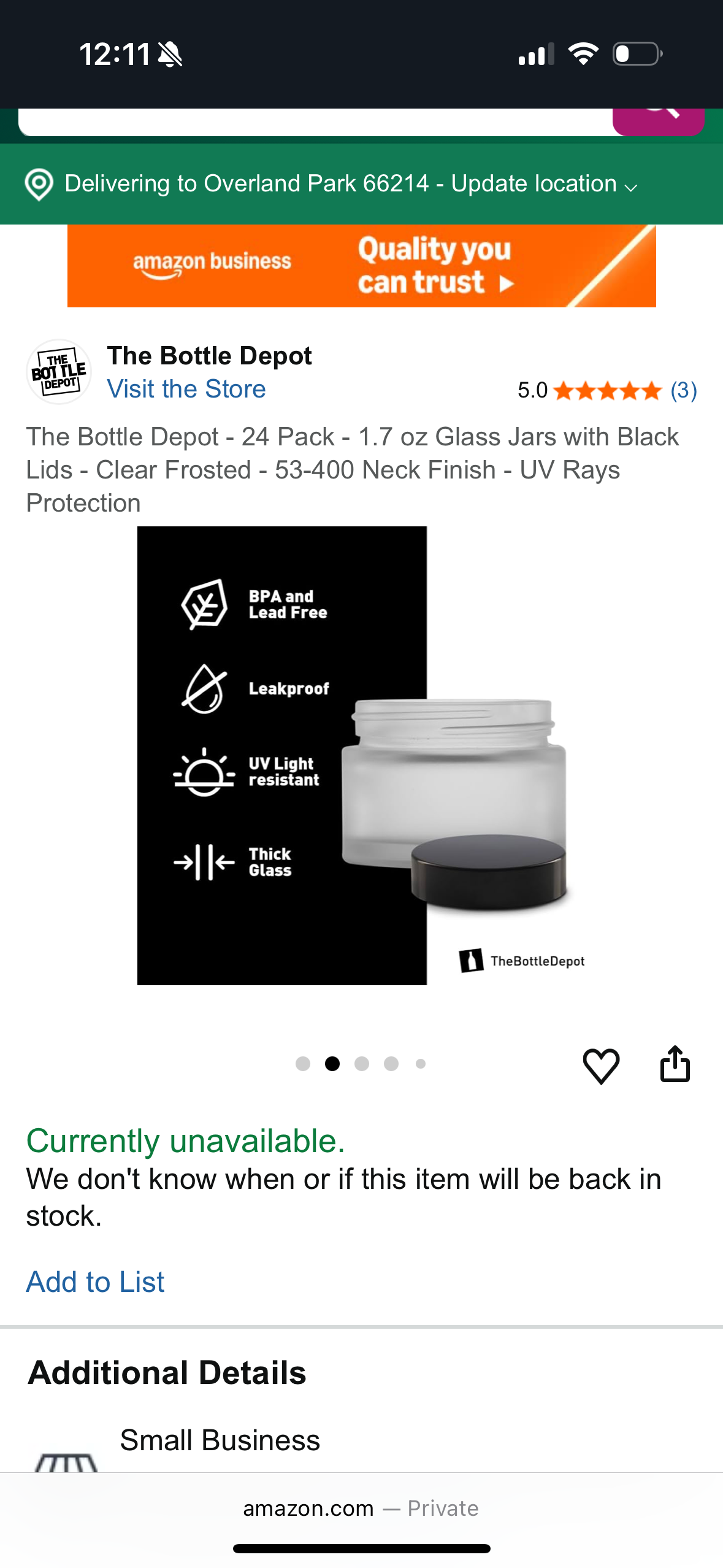This screenshot has height=1568, width=723.
Task: Favorite the product with the heart toggle
Action: coord(602,1064)
